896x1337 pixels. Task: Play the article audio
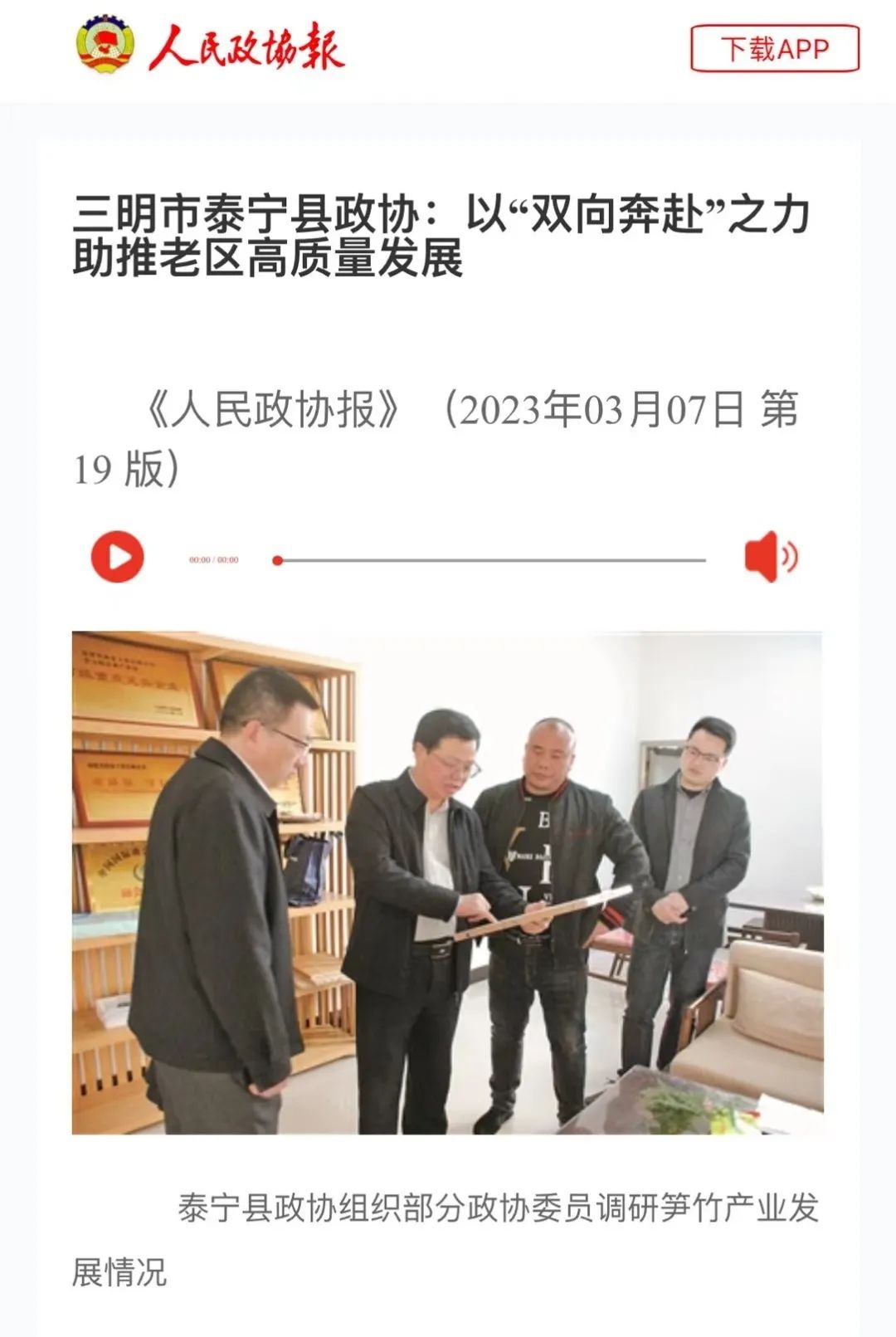tap(117, 556)
